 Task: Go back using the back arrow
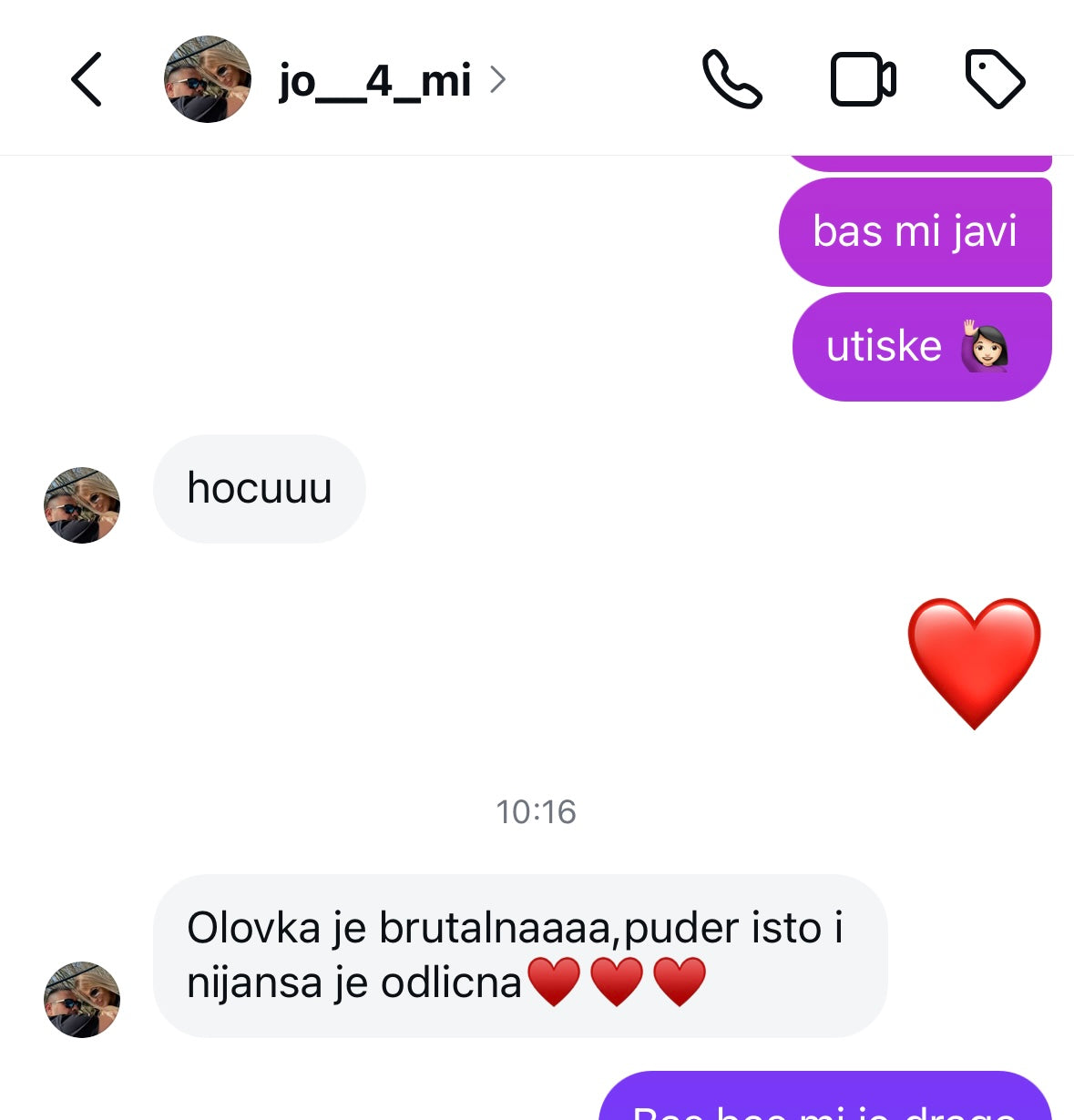point(86,79)
